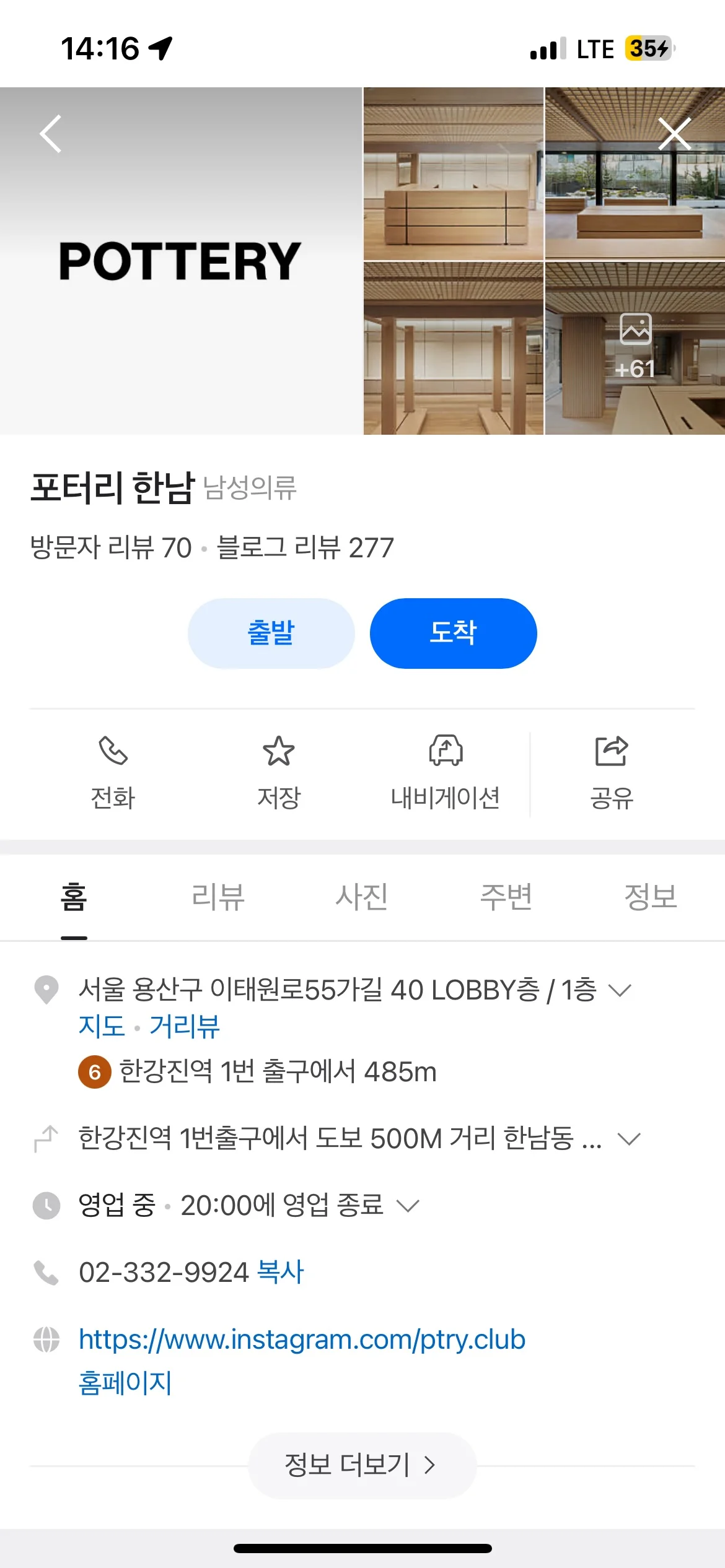Tap the clock icon next to 영업 중
725x1568 pixels.
[46, 1204]
